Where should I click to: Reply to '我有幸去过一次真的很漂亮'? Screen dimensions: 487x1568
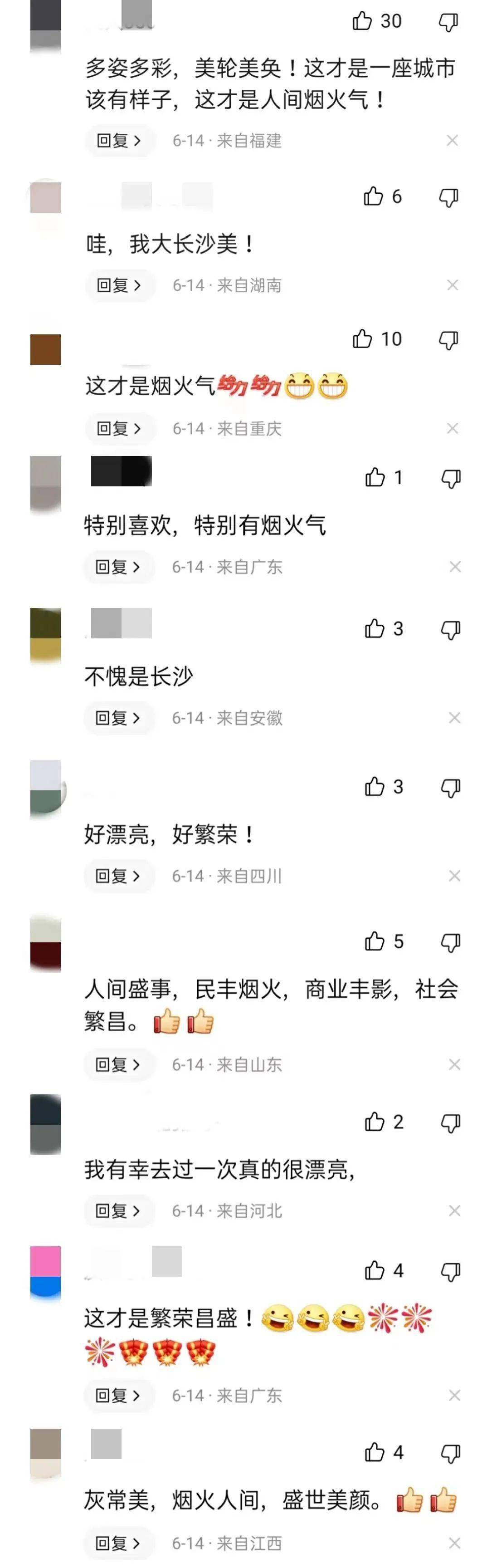[118, 1210]
